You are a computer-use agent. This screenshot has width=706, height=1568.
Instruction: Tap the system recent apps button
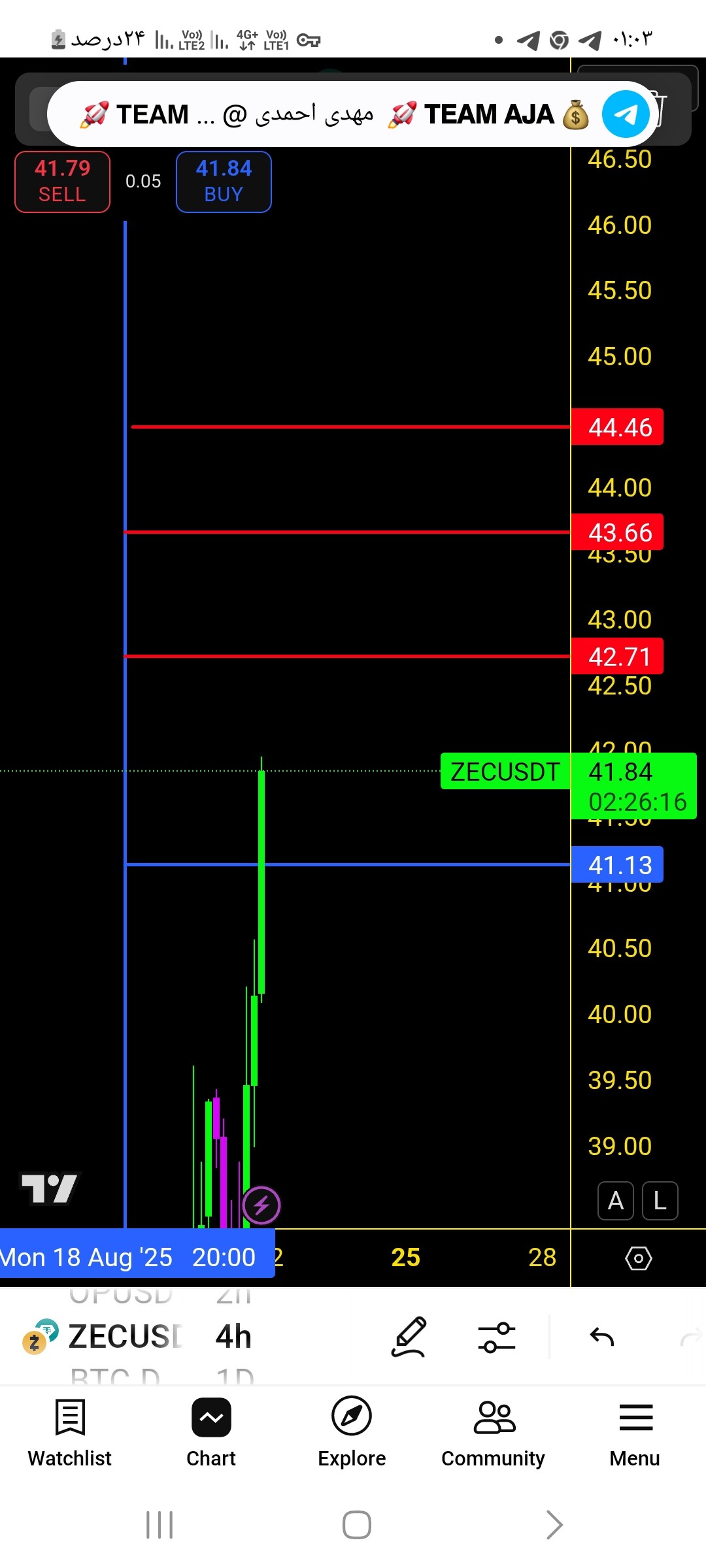160,1525
